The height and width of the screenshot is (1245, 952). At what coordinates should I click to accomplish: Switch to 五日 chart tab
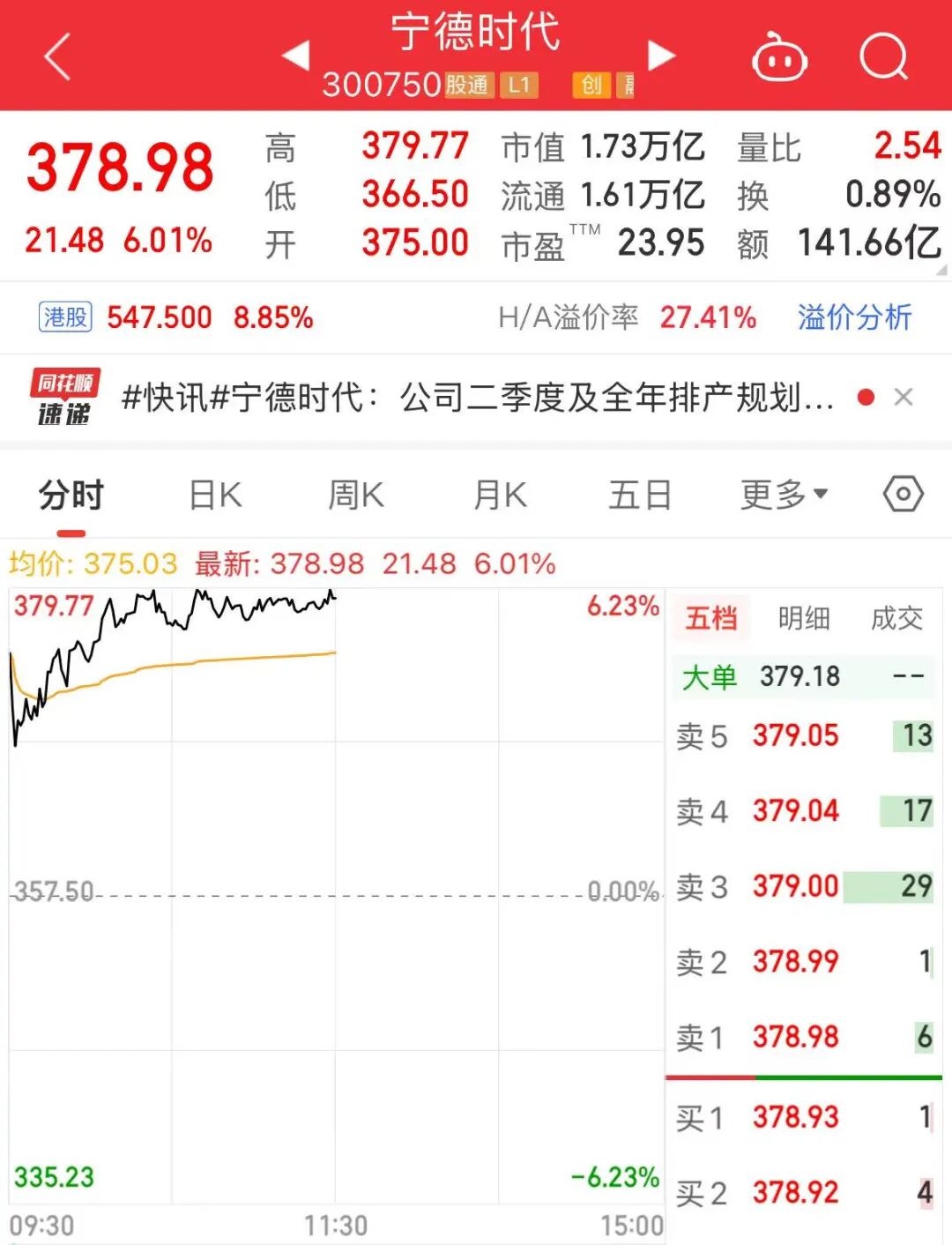point(640,496)
